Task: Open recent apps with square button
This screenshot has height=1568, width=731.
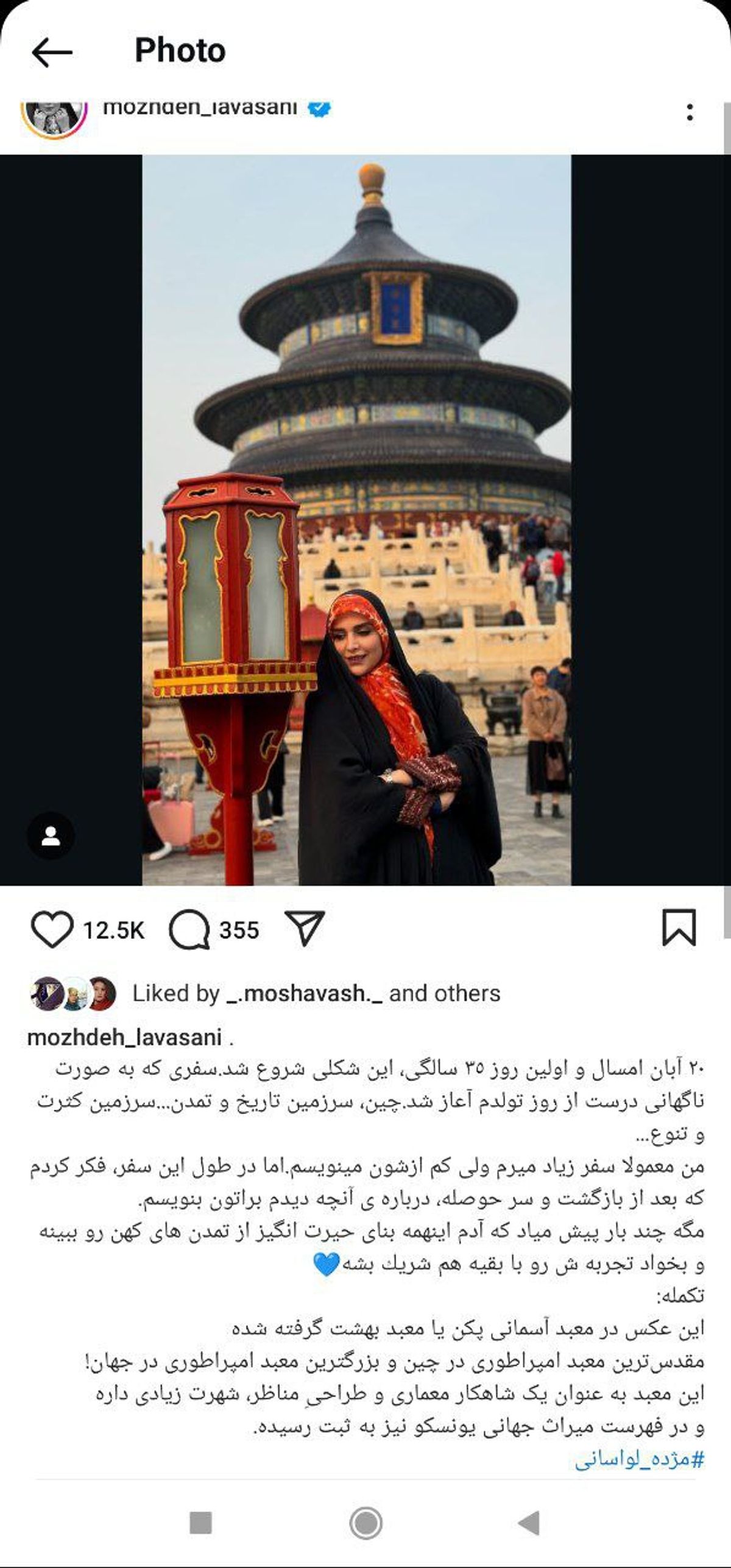Action: pos(201,1523)
